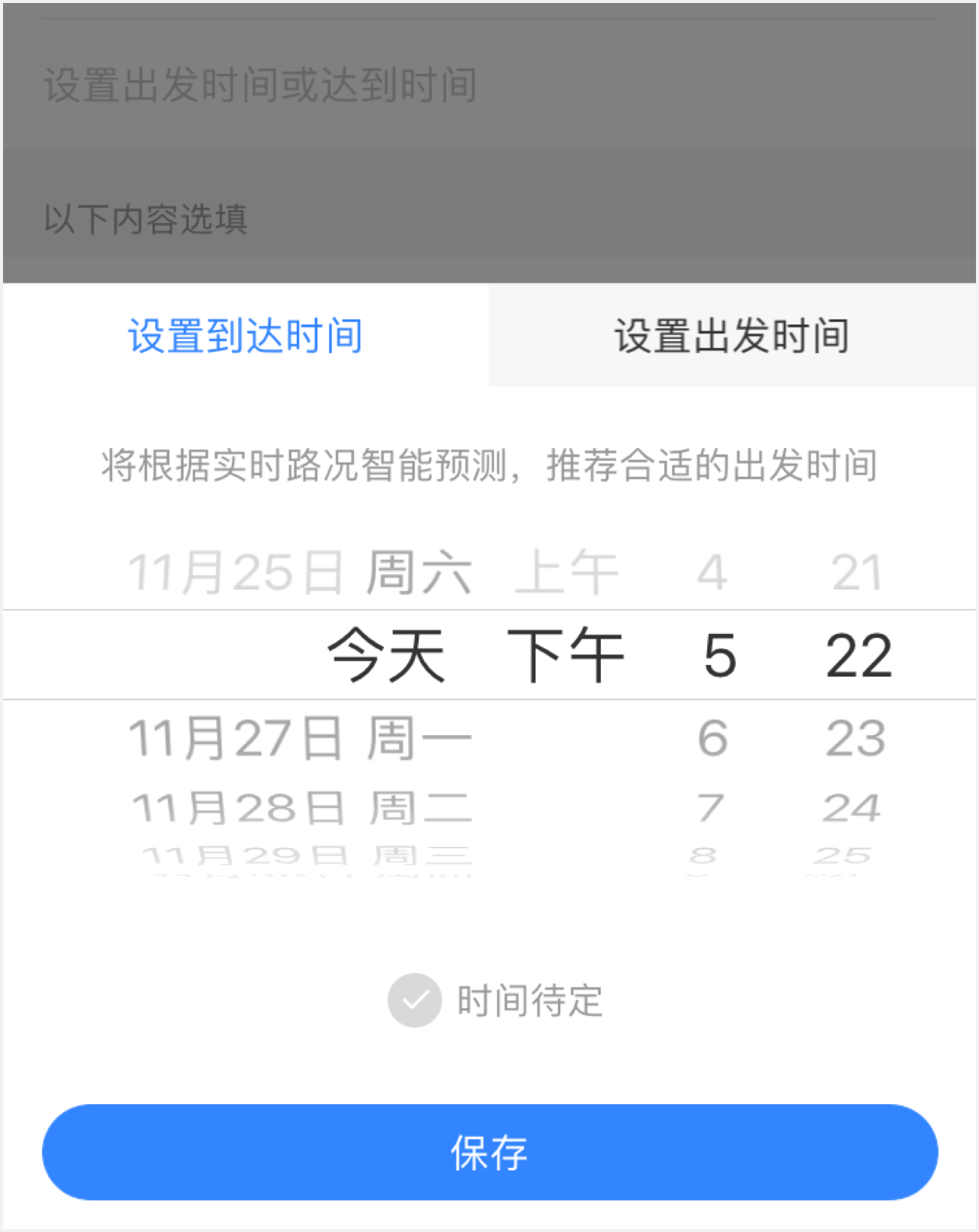Check the 时间待定 checkbox
The width and height of the screenshot is (979, 1232).
415,1001
